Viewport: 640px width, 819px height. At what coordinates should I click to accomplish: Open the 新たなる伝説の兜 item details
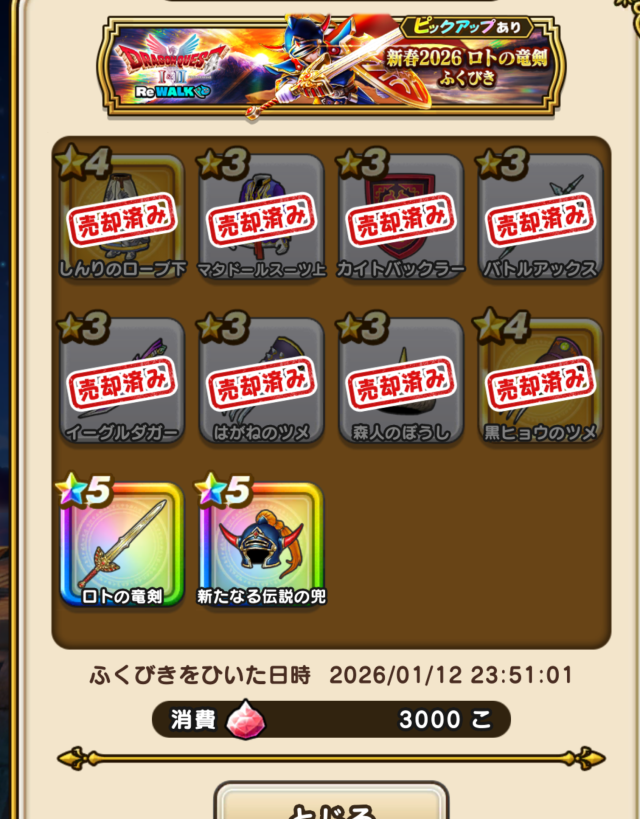pos(261,545)
